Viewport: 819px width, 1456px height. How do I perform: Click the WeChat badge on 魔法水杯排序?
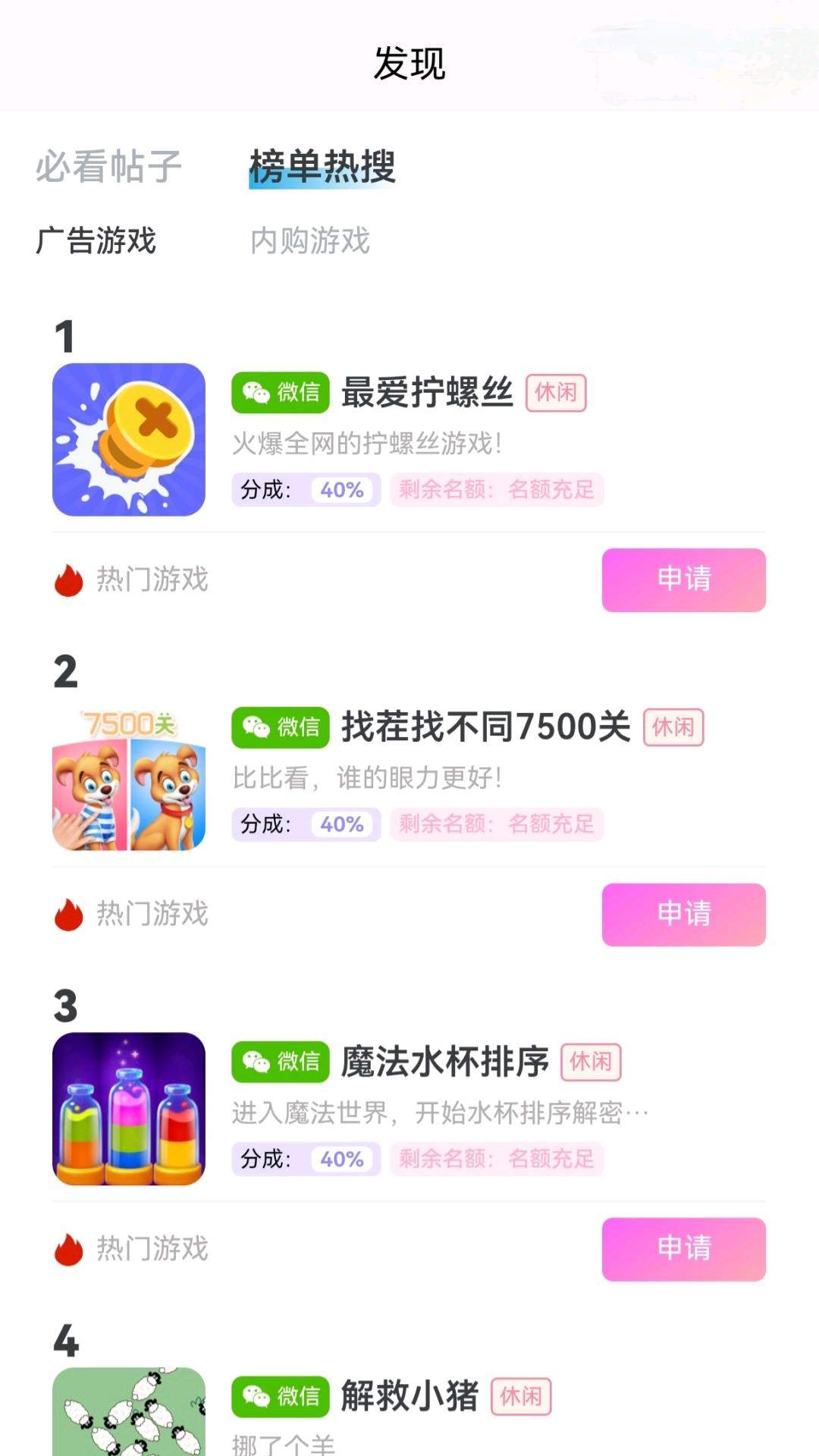[281, 1062]
